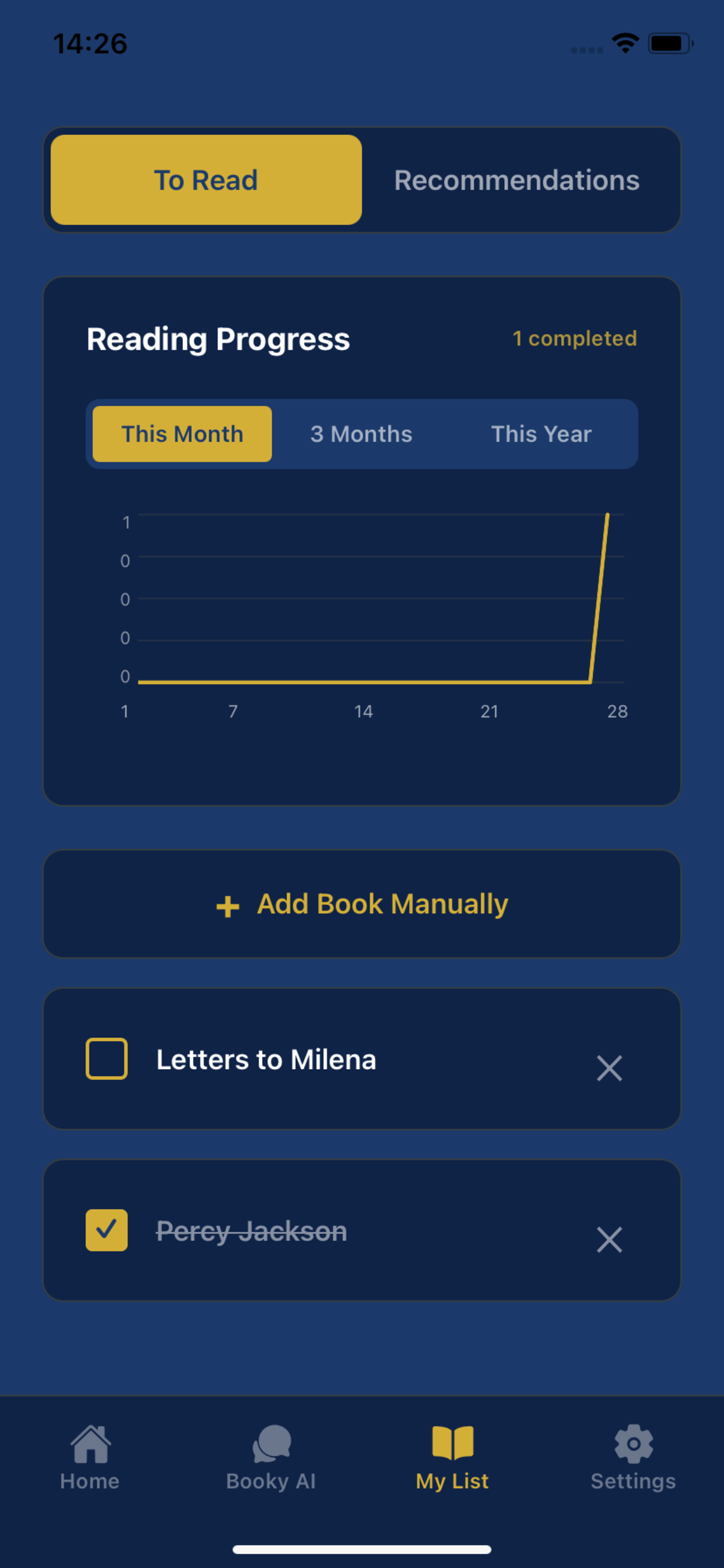724x1568 pixels.
Task: Open the Recommendations tab
Action: pos(517,180)
